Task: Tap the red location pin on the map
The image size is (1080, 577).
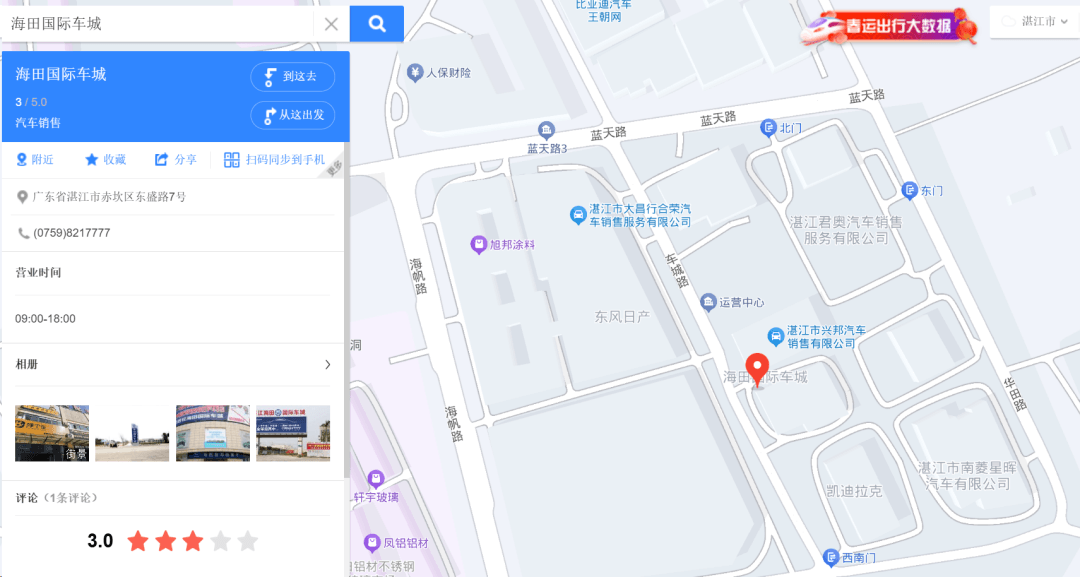Action: [758, 368]
